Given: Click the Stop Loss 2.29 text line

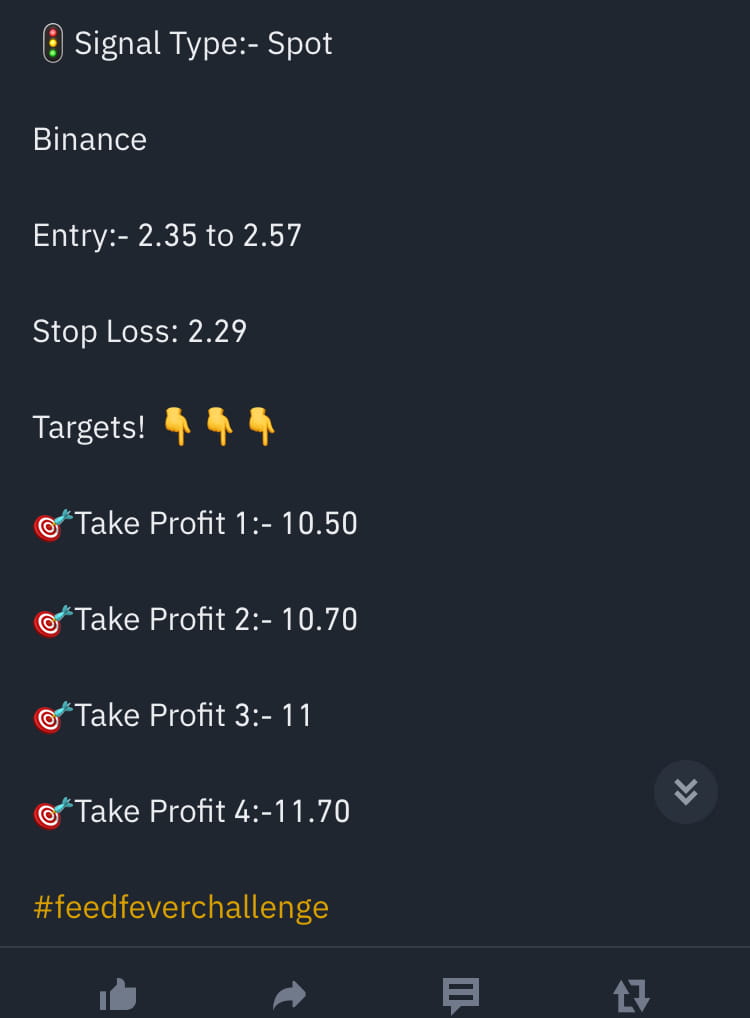Looking at the screenshot, I should click(139, 331).
